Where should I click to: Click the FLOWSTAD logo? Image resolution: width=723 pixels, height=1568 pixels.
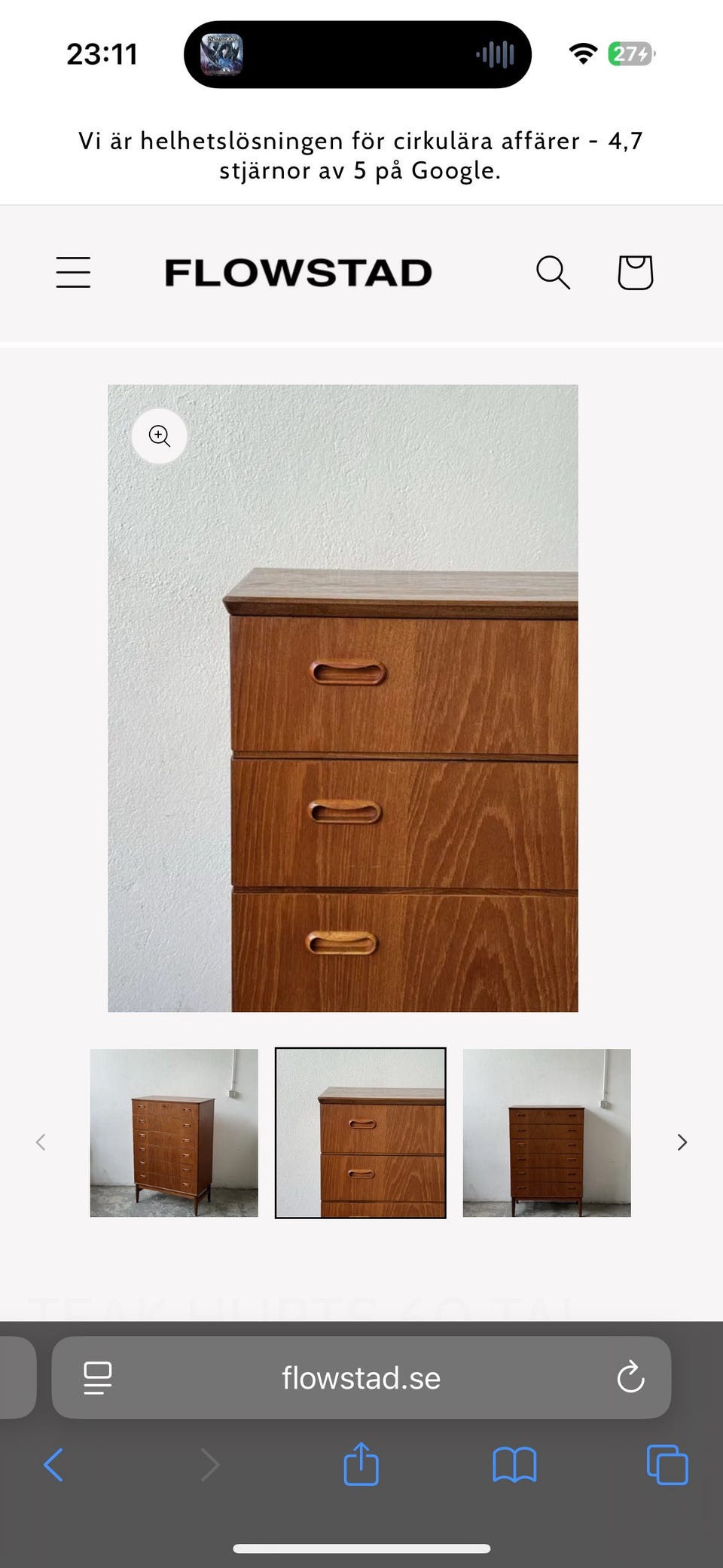pyautogui.click(x=298, y=273)
